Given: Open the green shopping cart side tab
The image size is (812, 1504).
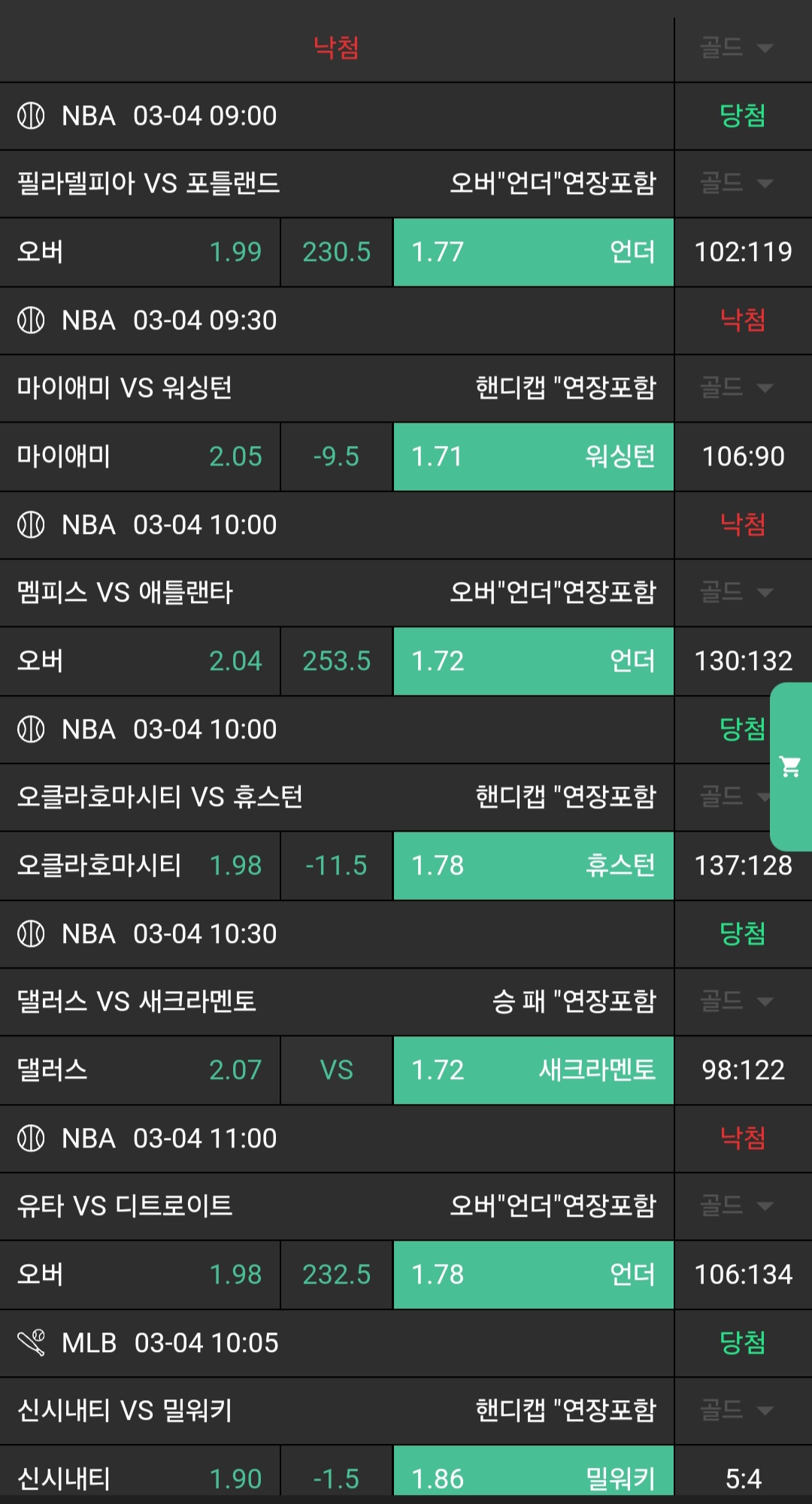Looking at the screenshot, I should (791, 766).
